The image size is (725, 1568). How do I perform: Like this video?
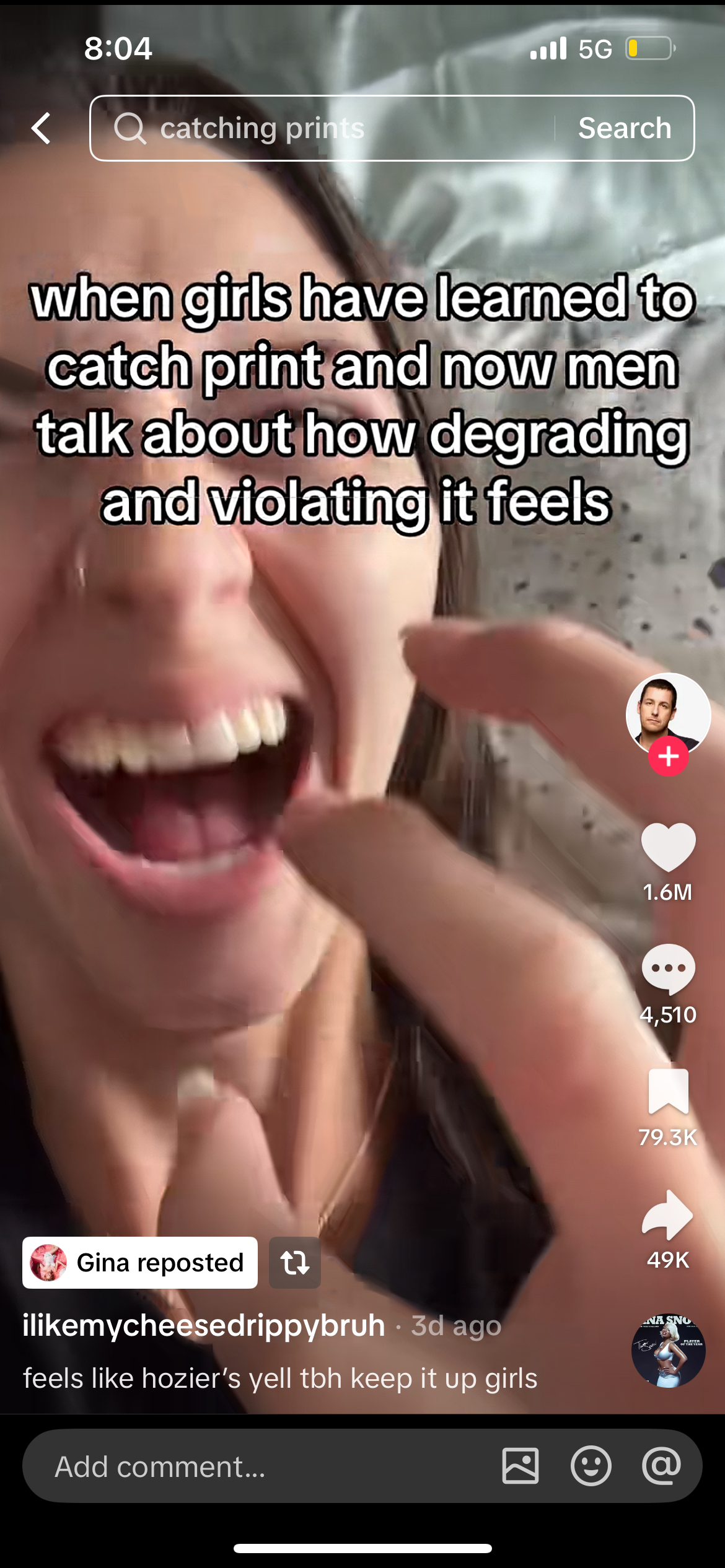pyautogui.click(x=668, y=847)
